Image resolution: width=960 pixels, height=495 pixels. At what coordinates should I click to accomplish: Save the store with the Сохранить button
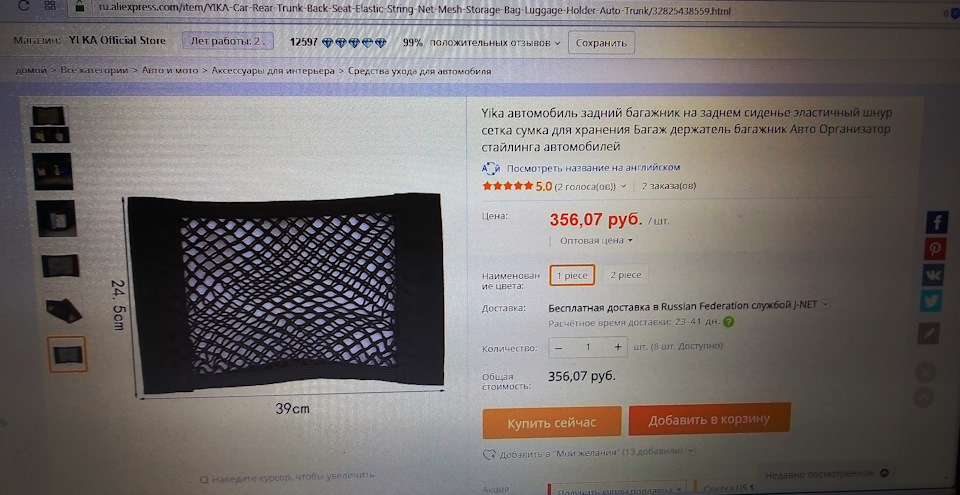tap(600, 43)
